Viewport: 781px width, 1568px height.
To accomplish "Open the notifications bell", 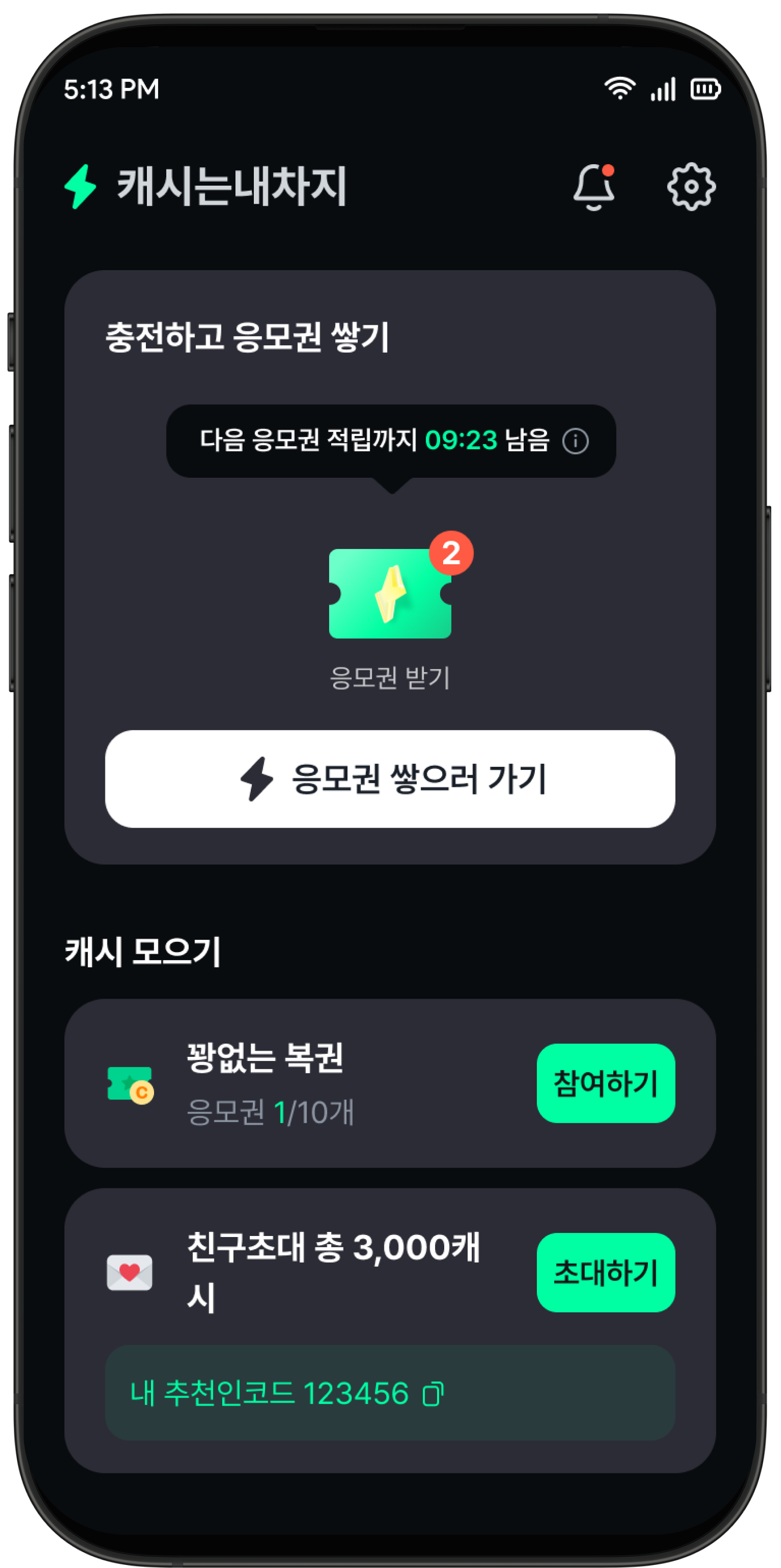I will [594, 187].
